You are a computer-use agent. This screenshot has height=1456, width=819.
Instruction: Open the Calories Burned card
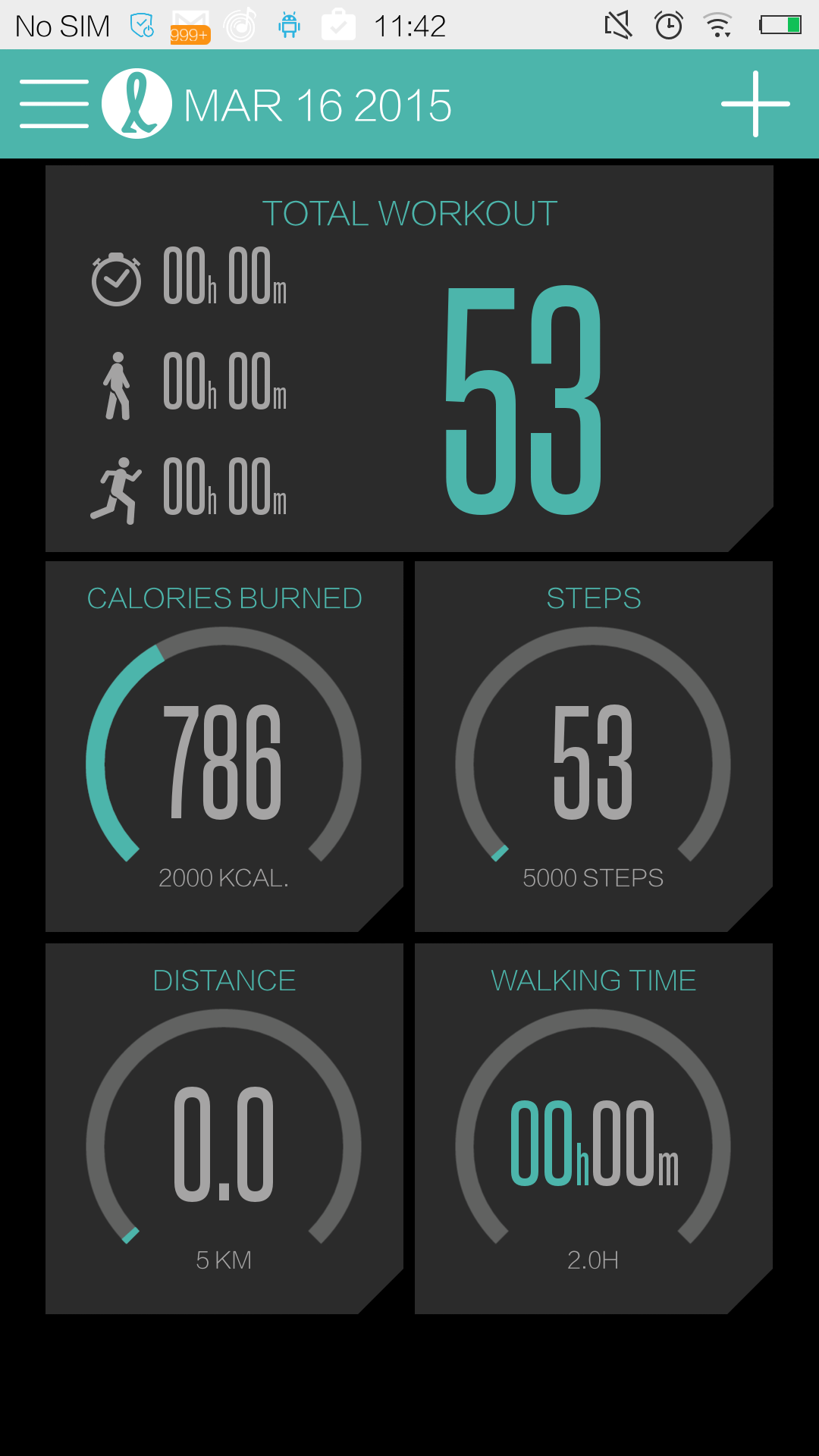tap(224, 747)
